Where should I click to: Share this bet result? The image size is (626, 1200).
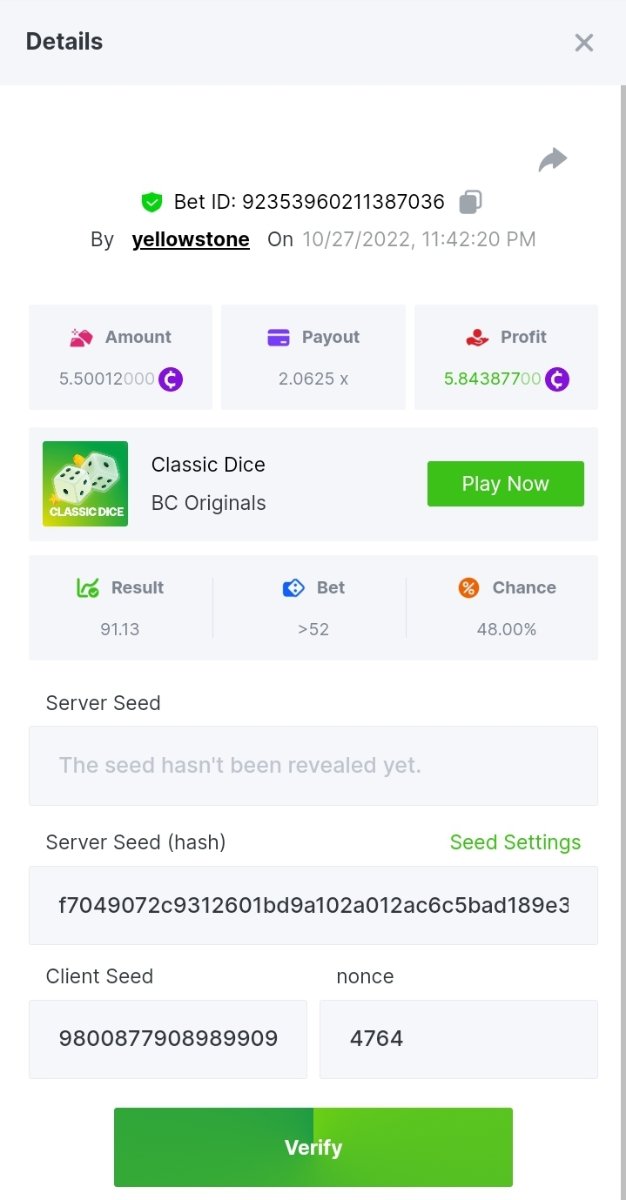tap(552, 160)
